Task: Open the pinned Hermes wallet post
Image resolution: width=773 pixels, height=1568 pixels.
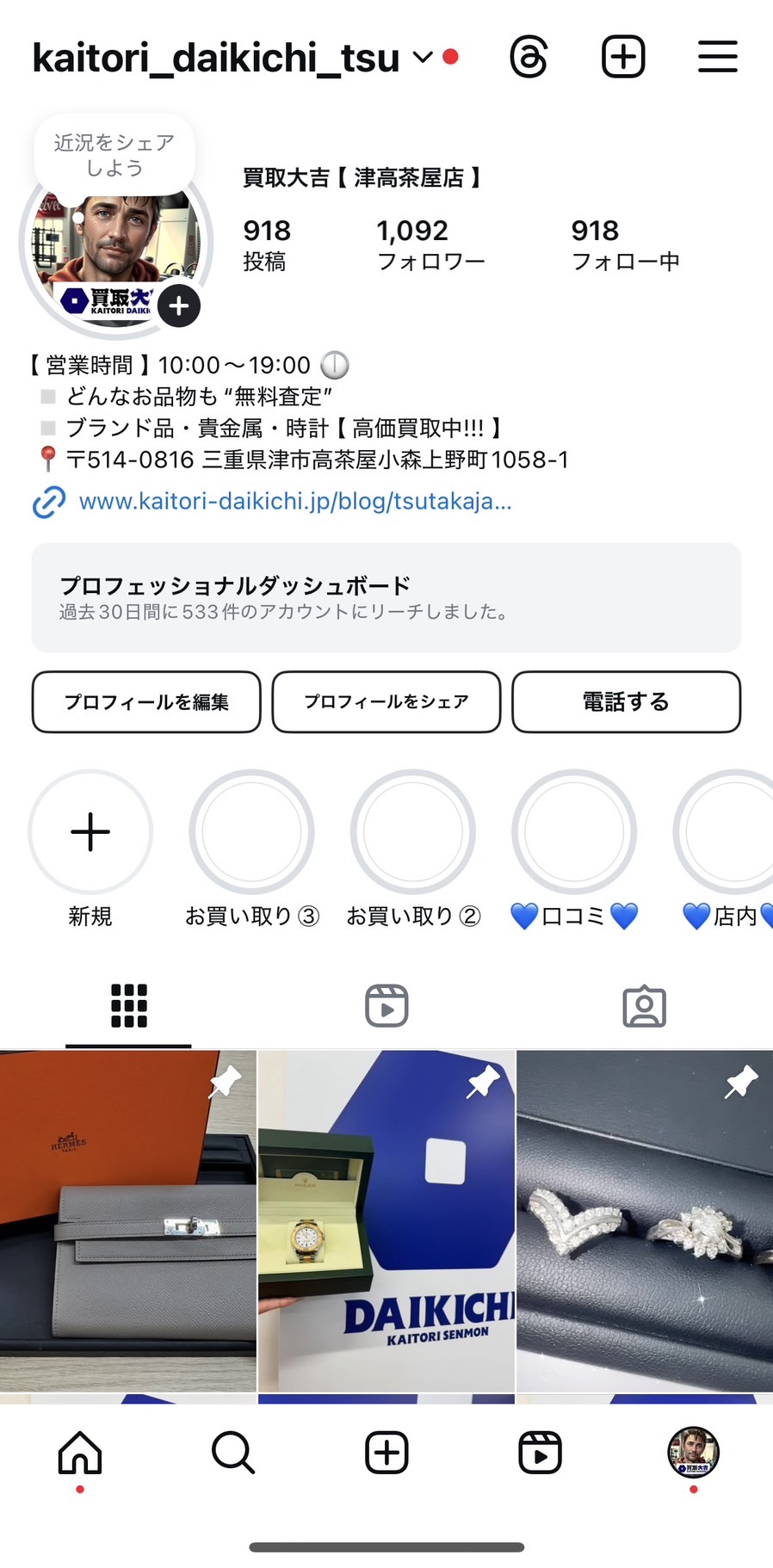Action: click(x=128, y=1220)
